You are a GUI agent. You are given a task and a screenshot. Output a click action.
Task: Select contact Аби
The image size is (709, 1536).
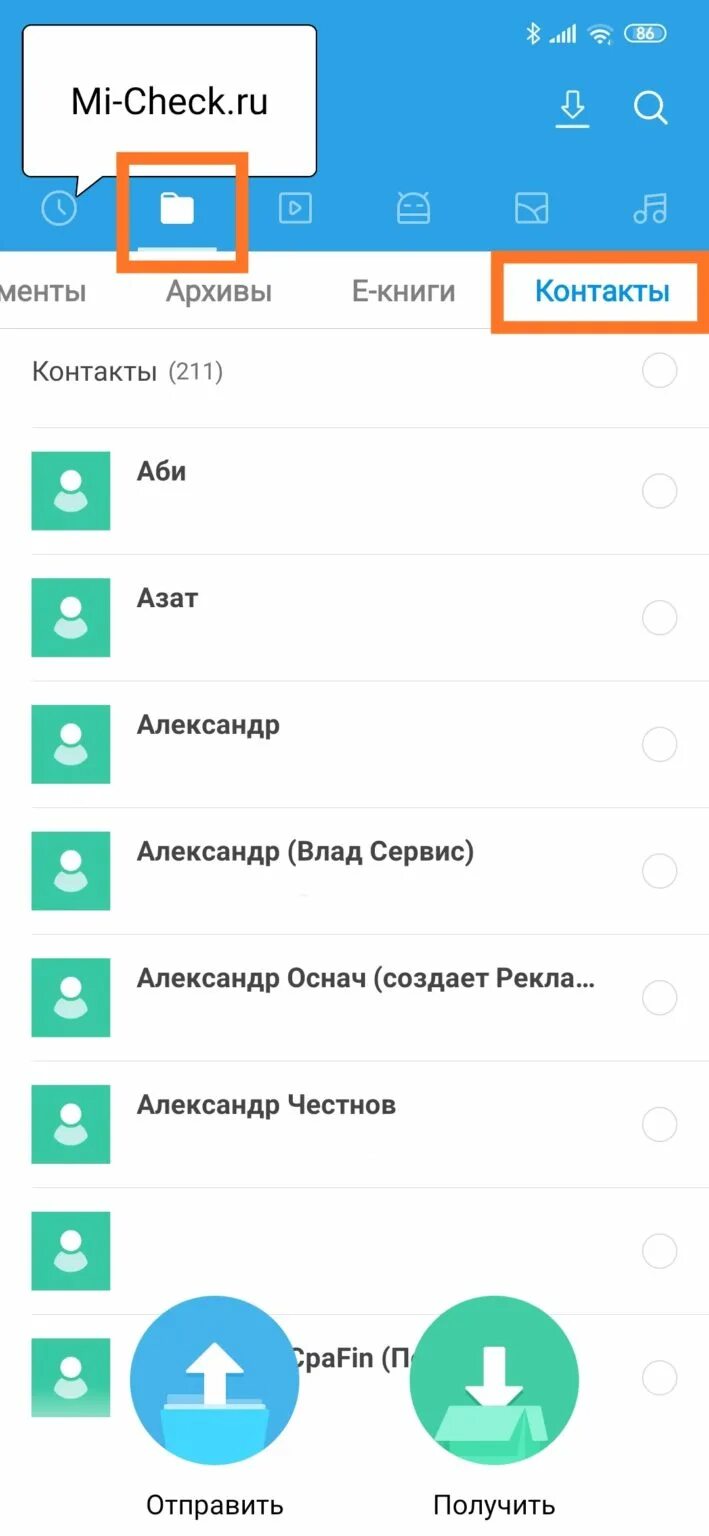click(x=659, y=491)
